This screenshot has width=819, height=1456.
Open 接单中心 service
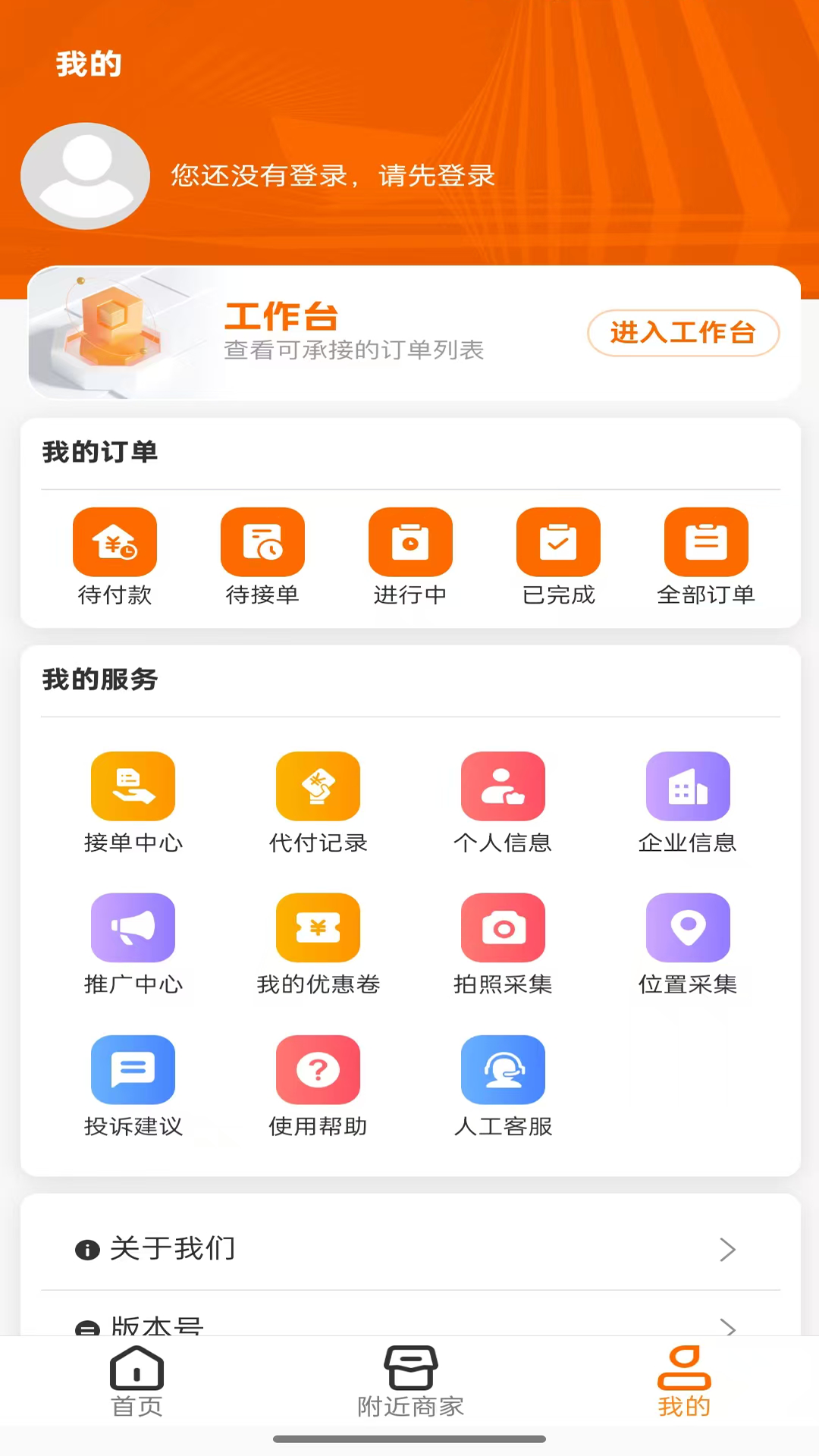(133, 802)
